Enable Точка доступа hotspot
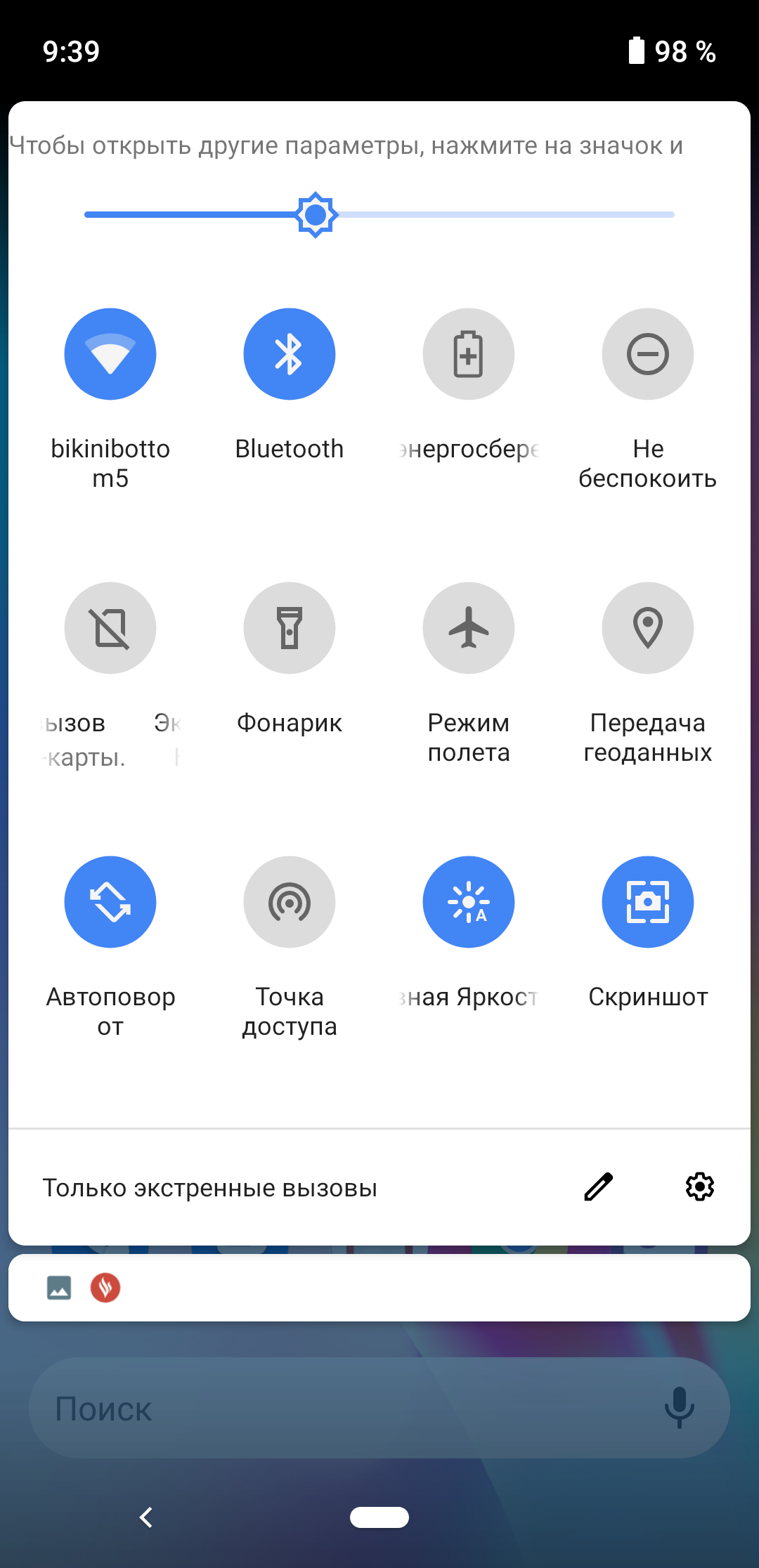759x1568 pixels. pyautogui.click(x=290, y=902)
